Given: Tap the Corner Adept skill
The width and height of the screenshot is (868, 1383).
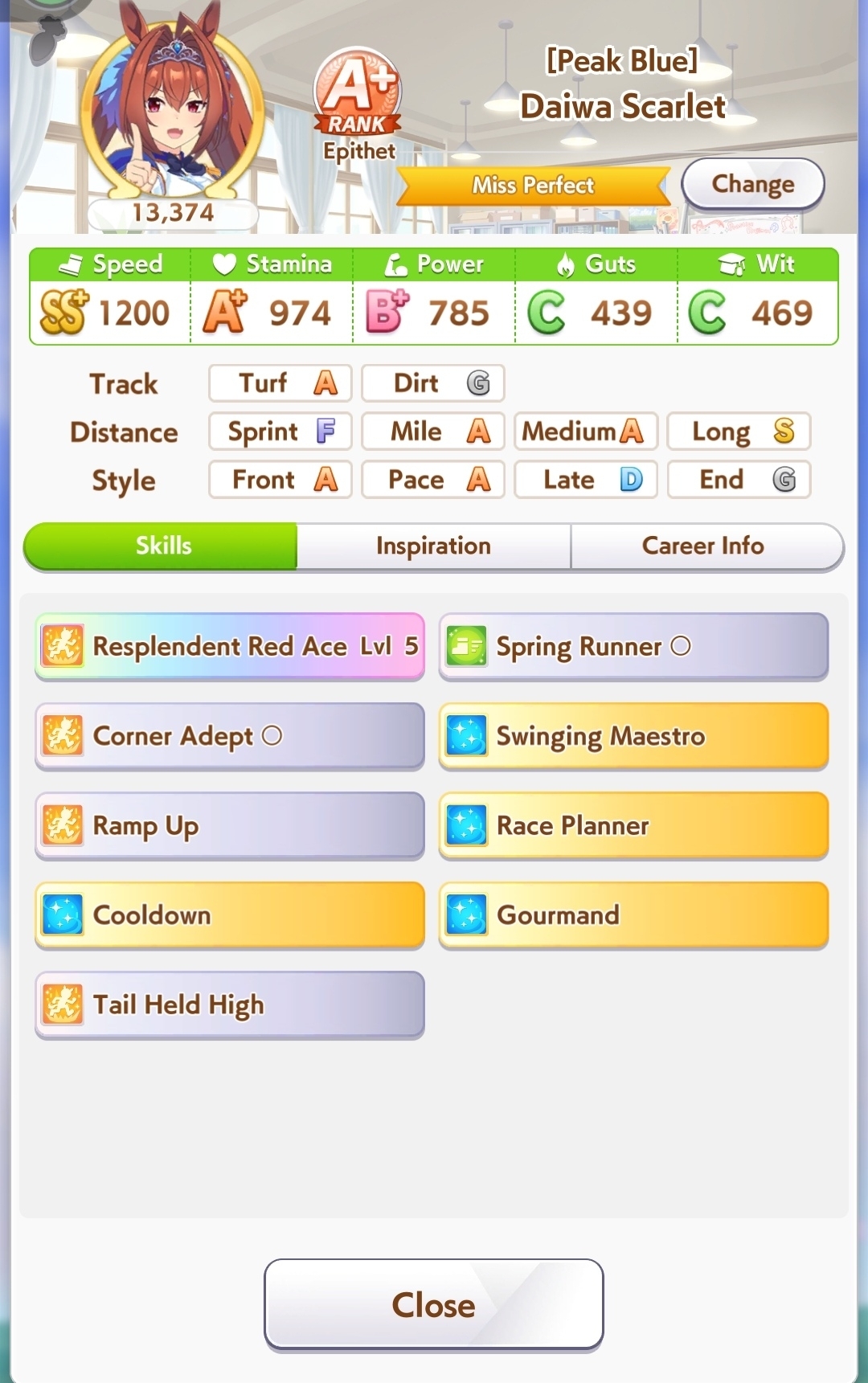Looking at the screenshot, I should pyautogui.click(x=230, y=736).
